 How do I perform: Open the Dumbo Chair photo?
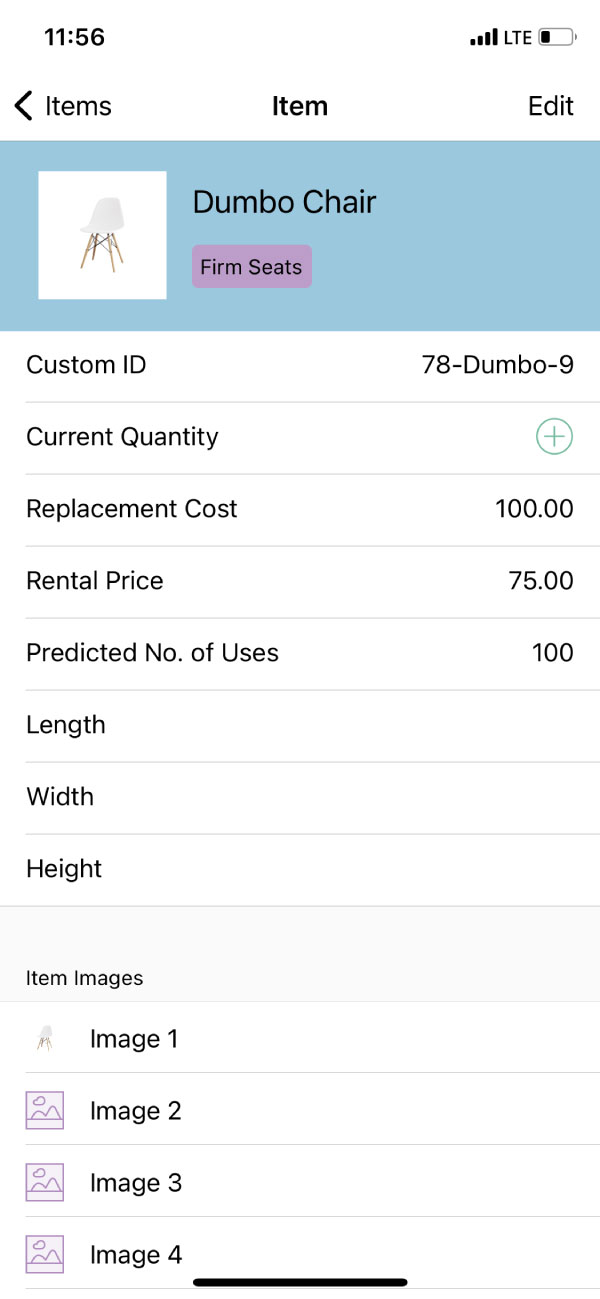pyautogui.click(x=102, y=235)
